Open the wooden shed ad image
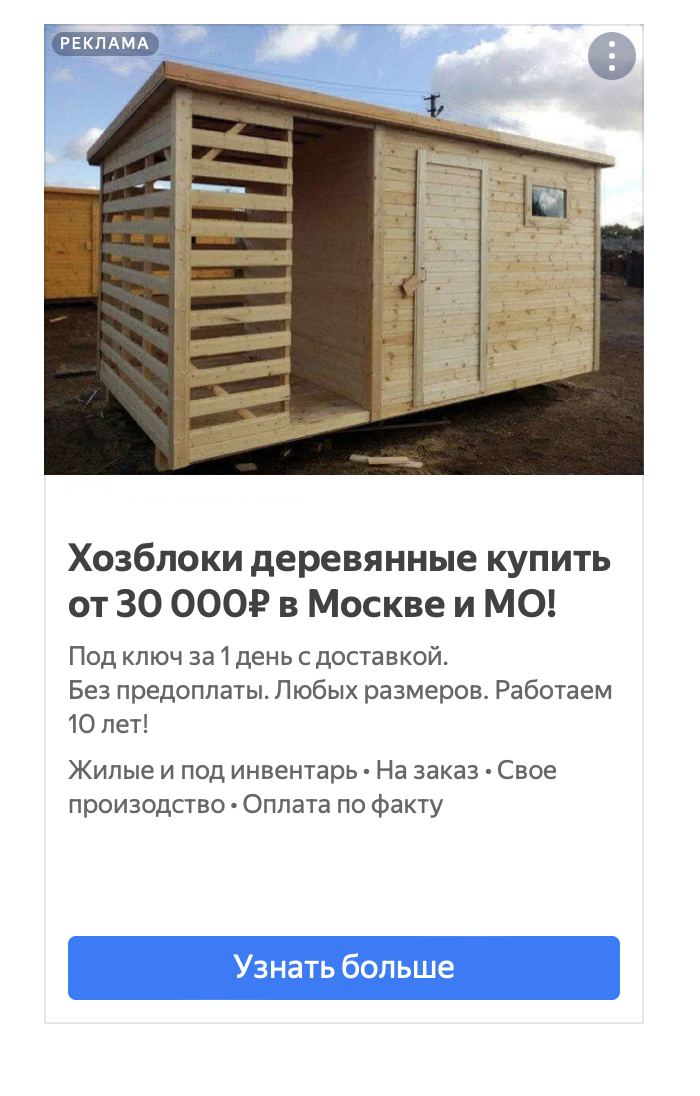The image size is (700, 1096). click(343, 250)
